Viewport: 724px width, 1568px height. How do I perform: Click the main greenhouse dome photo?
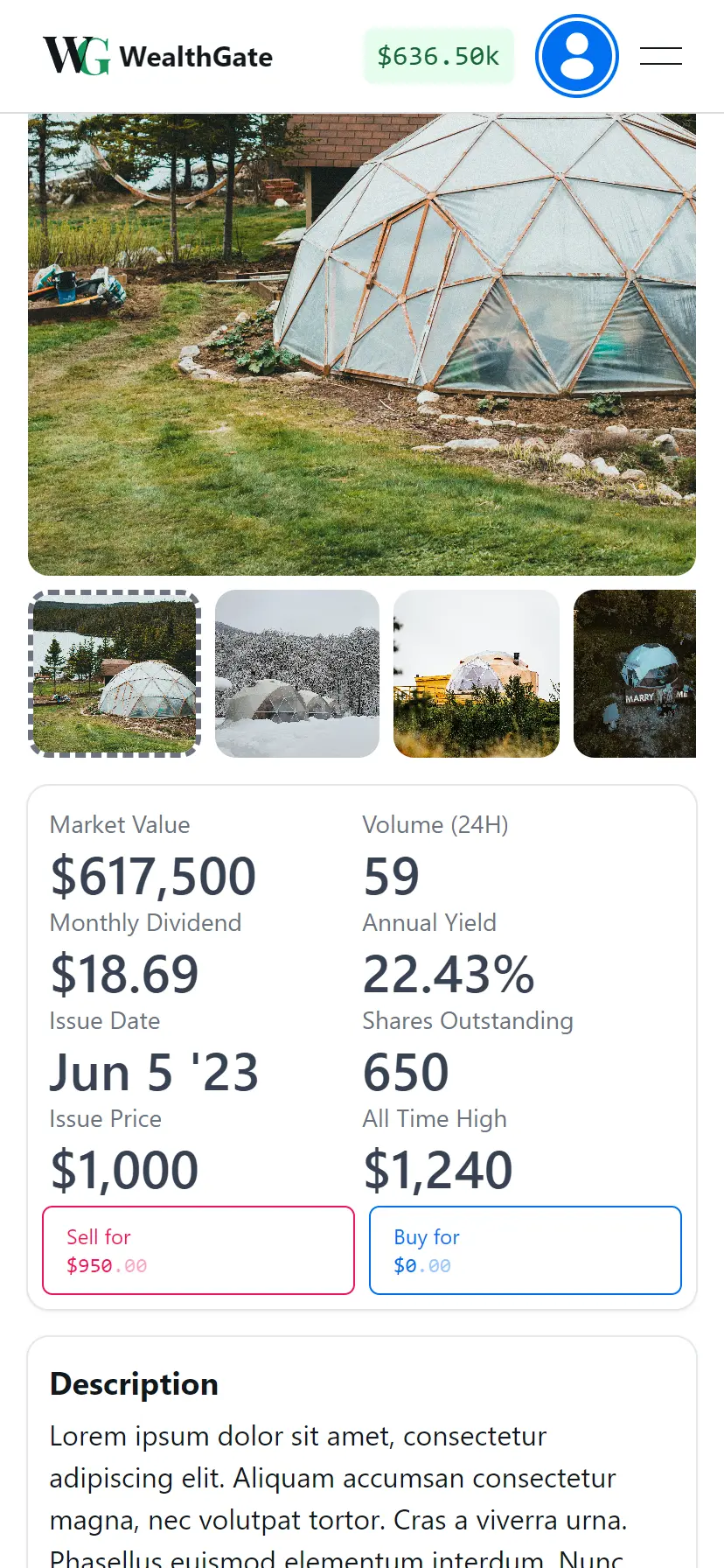(x=362, y=343)
